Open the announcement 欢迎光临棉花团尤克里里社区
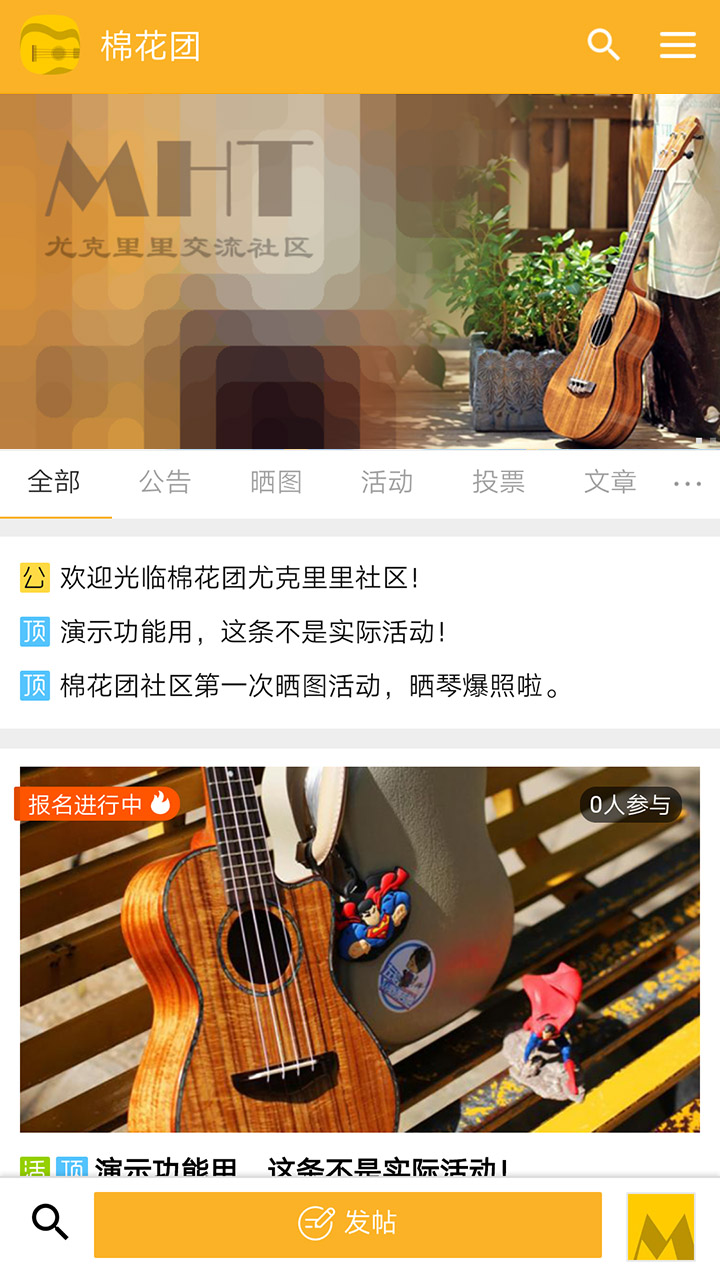720x1280 pixels. point(240,578)
